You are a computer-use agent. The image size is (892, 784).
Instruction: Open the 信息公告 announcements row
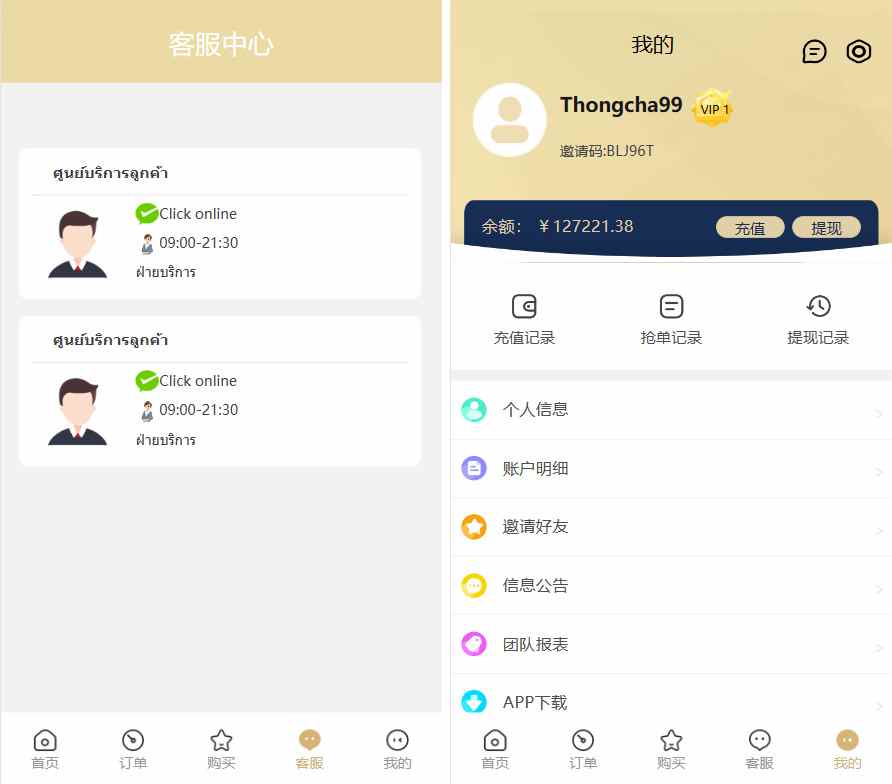[670, 586]
